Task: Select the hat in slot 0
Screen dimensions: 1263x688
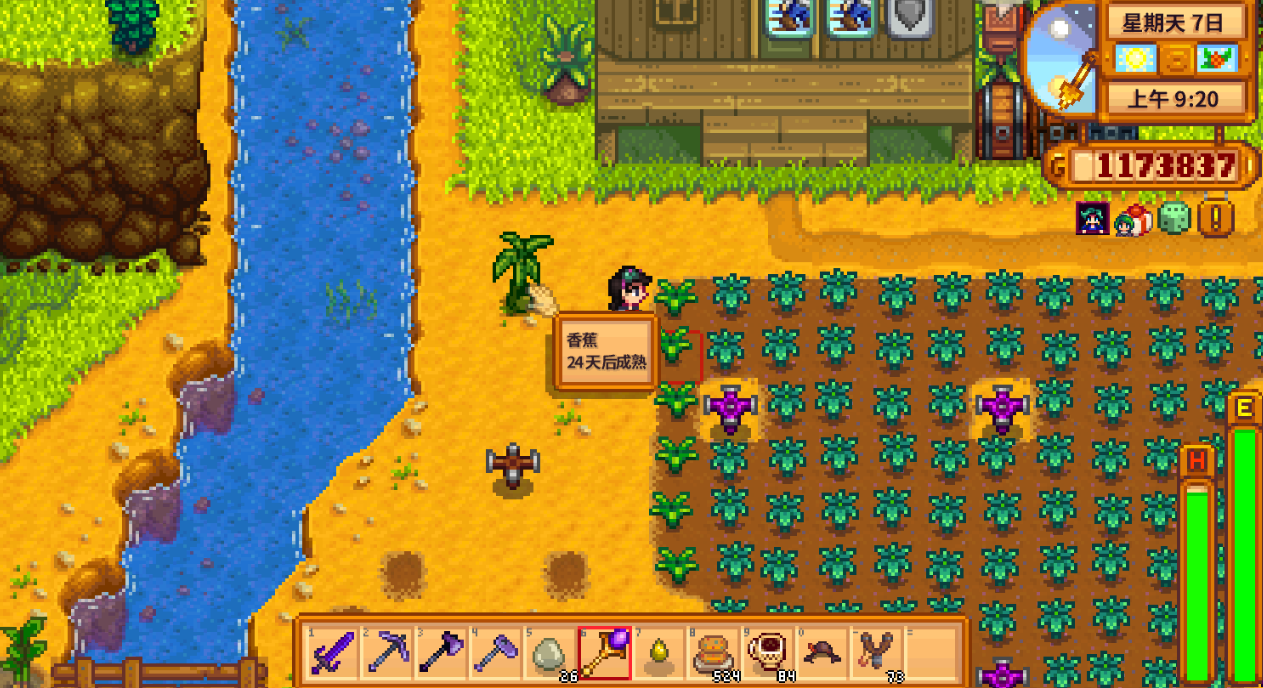Action: (x=822, y=652)
